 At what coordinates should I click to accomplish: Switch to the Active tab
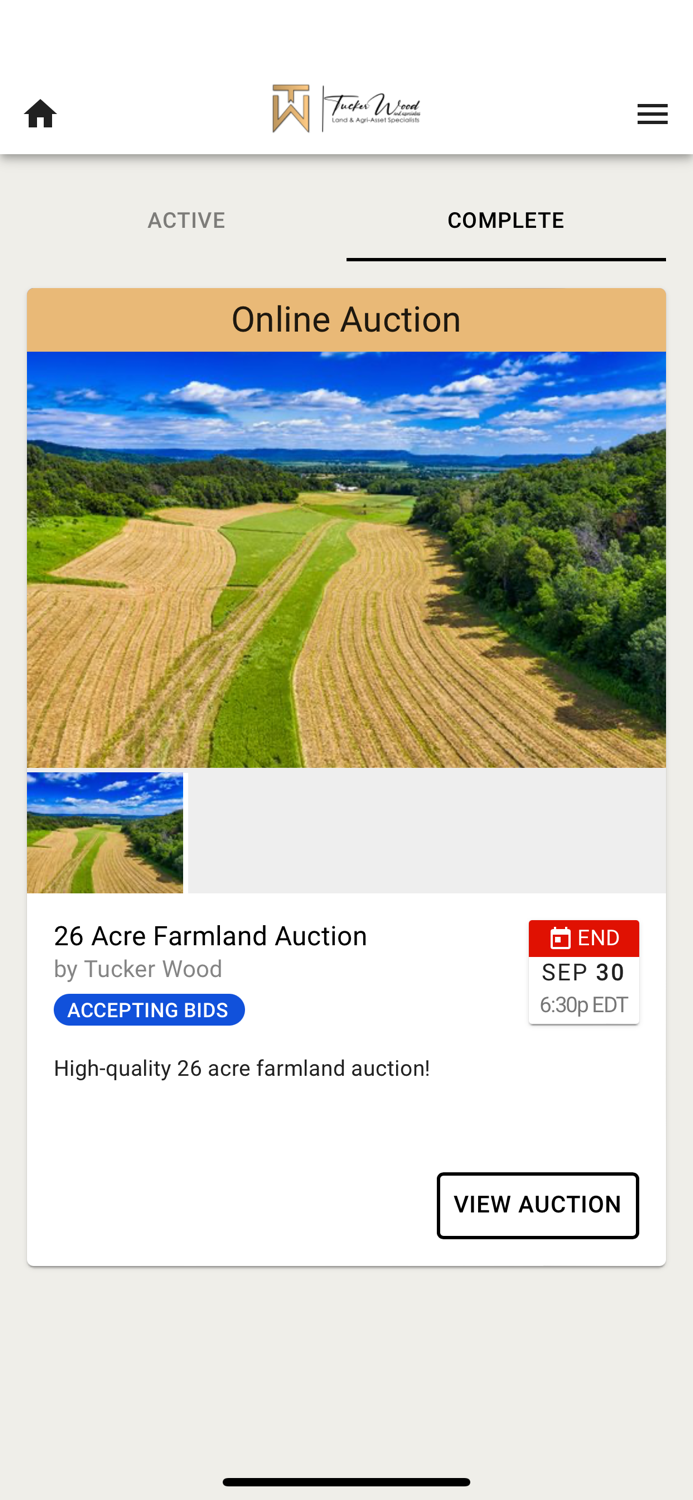pyautogui.click(x=186, y=220)
